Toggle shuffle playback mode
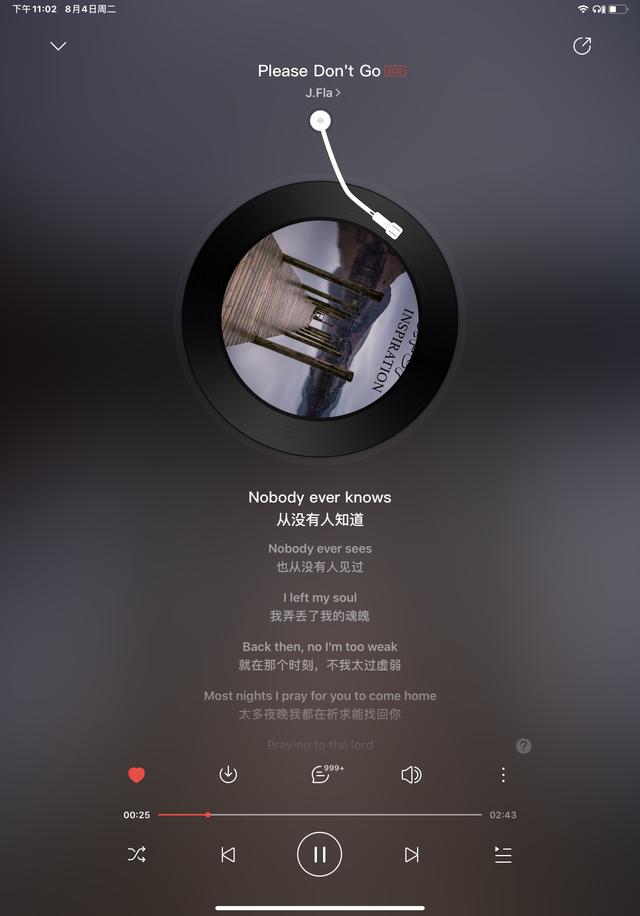This screenshot has height=916, width=640. tap(137, 855)
